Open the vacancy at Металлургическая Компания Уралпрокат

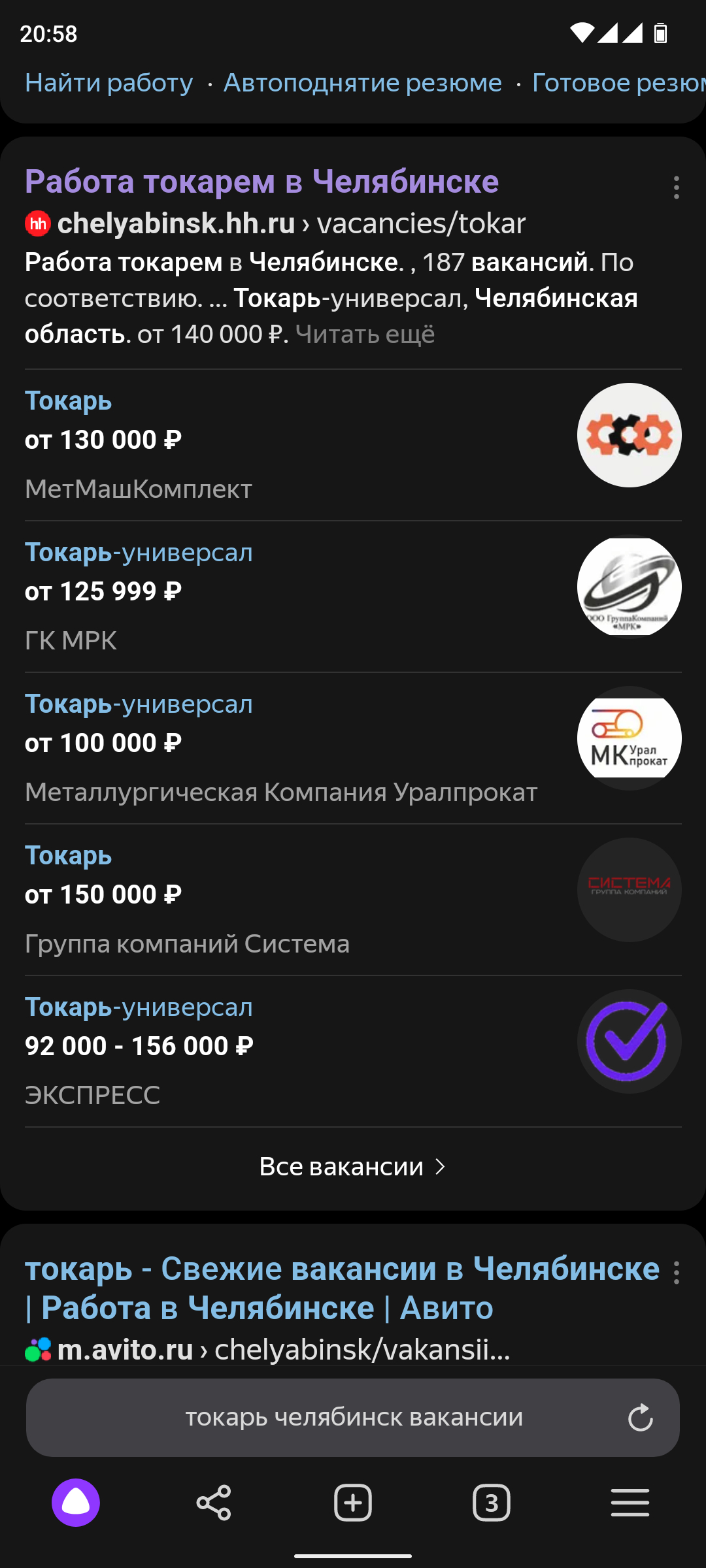[139, 704]
